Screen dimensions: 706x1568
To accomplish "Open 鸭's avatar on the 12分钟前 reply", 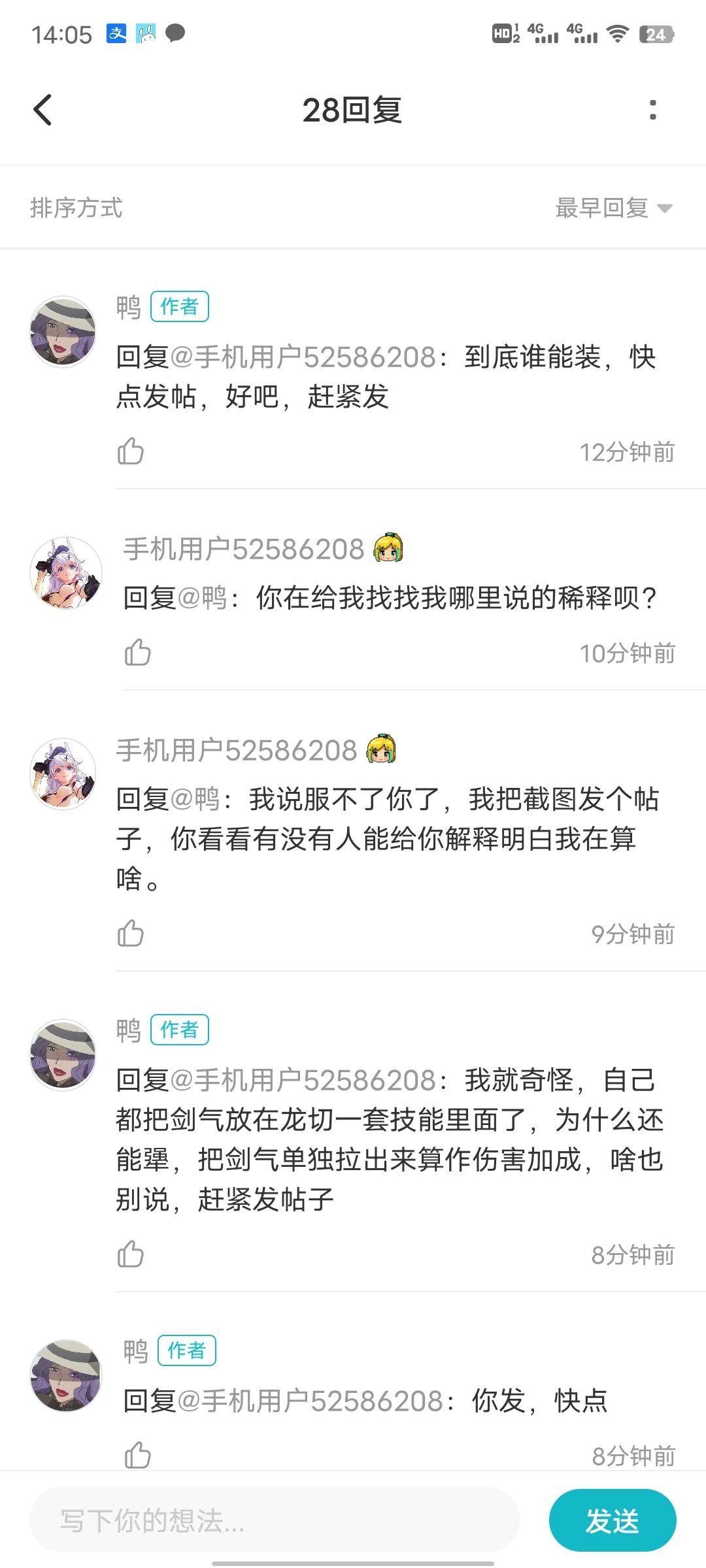I will click(63, 331).
